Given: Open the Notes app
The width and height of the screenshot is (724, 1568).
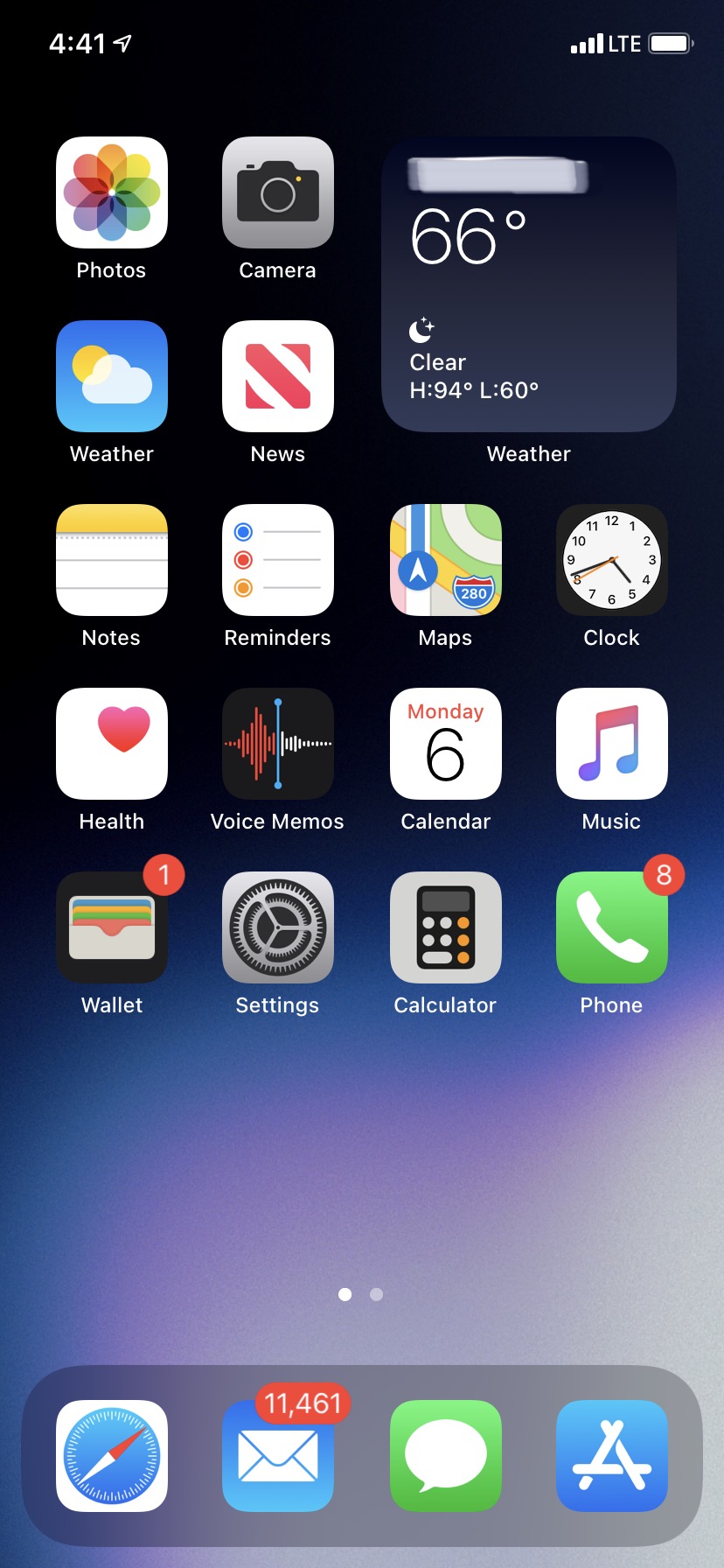Looking at the screenshot, I should (x=112, y=560).
